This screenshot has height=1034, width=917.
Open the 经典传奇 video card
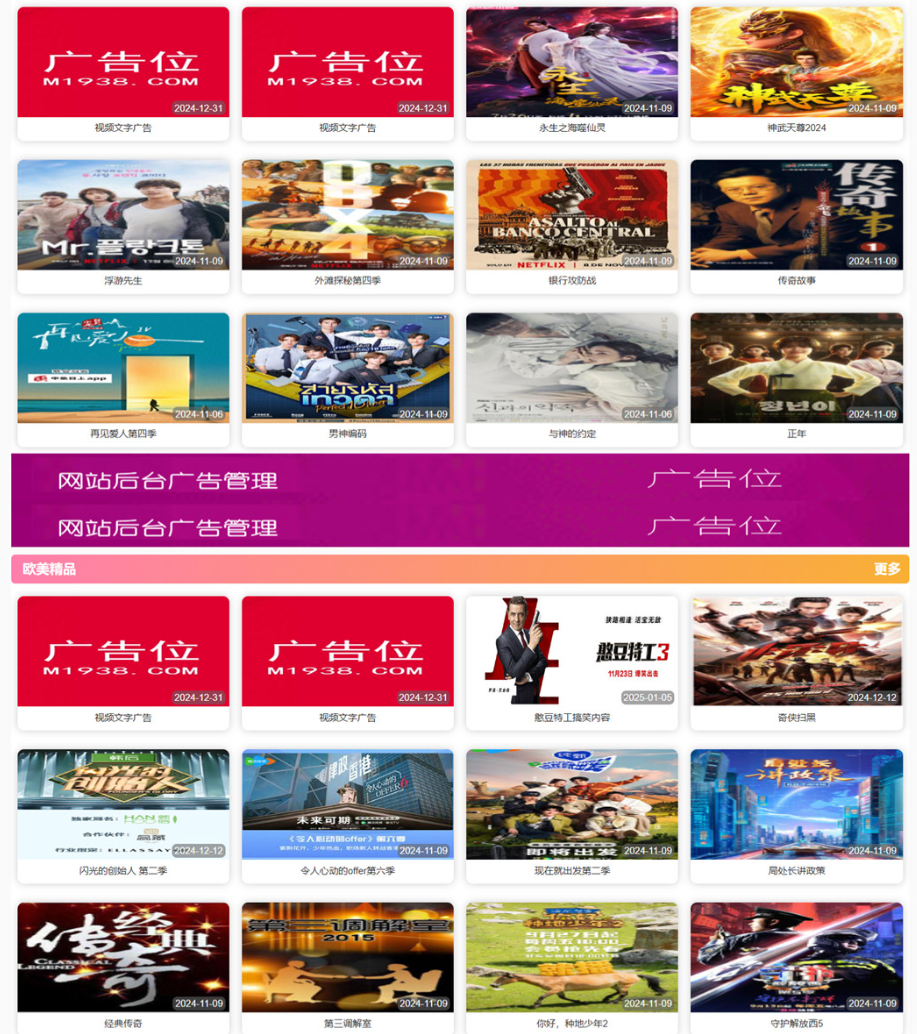click(123, 957)
